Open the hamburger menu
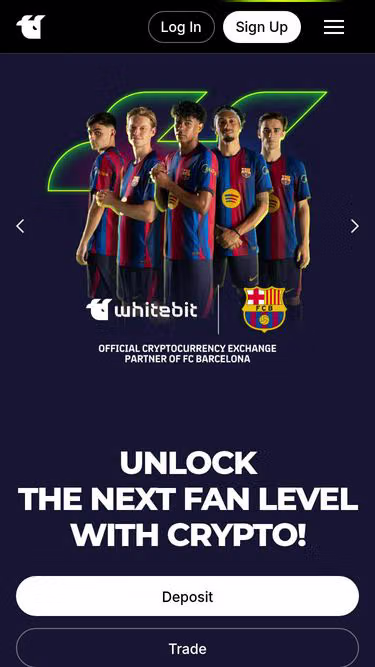This screenshot has width=375, height=667. 334,27
